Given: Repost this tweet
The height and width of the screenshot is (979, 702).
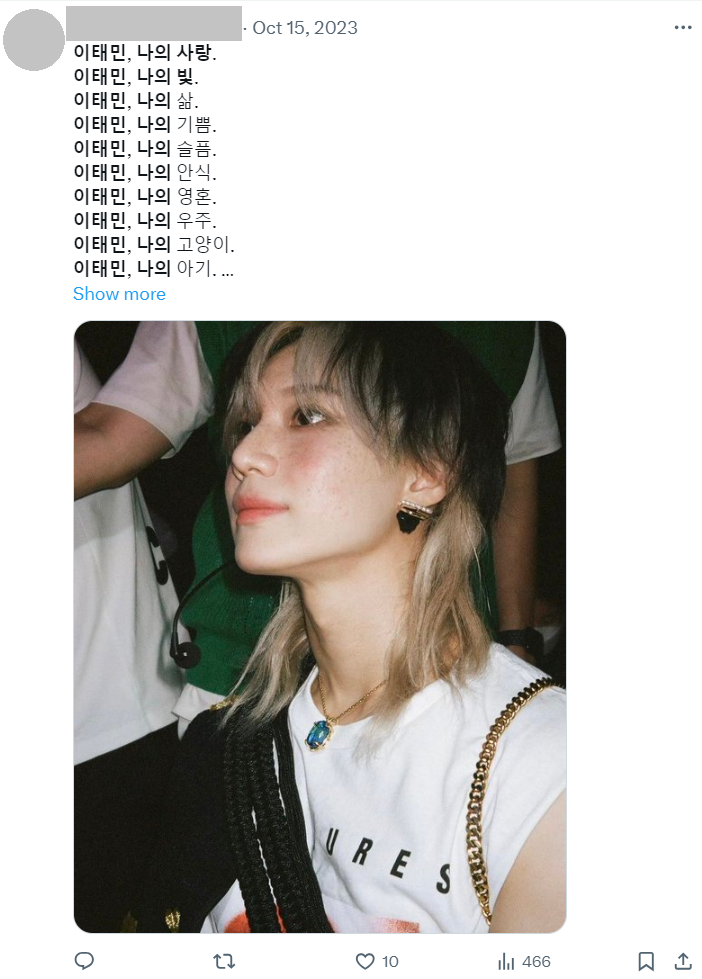Looking at the screenshot, I should coord(225,961).
